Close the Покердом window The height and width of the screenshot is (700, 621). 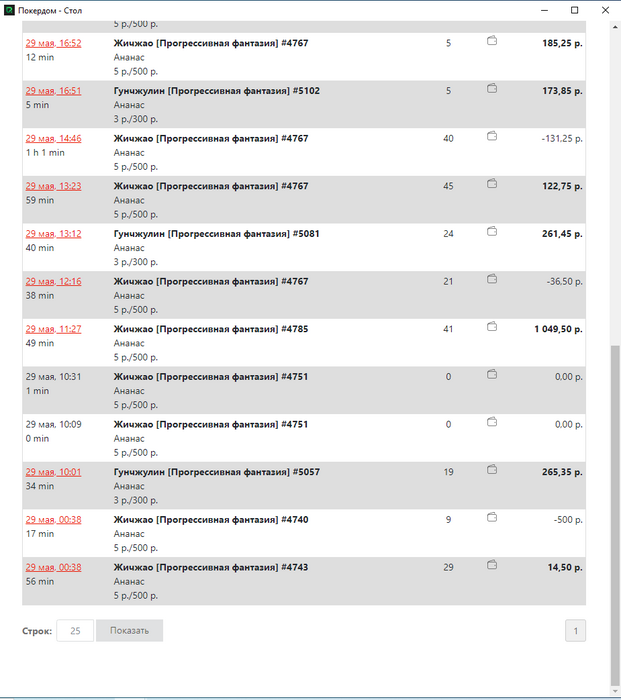(602, 10)
